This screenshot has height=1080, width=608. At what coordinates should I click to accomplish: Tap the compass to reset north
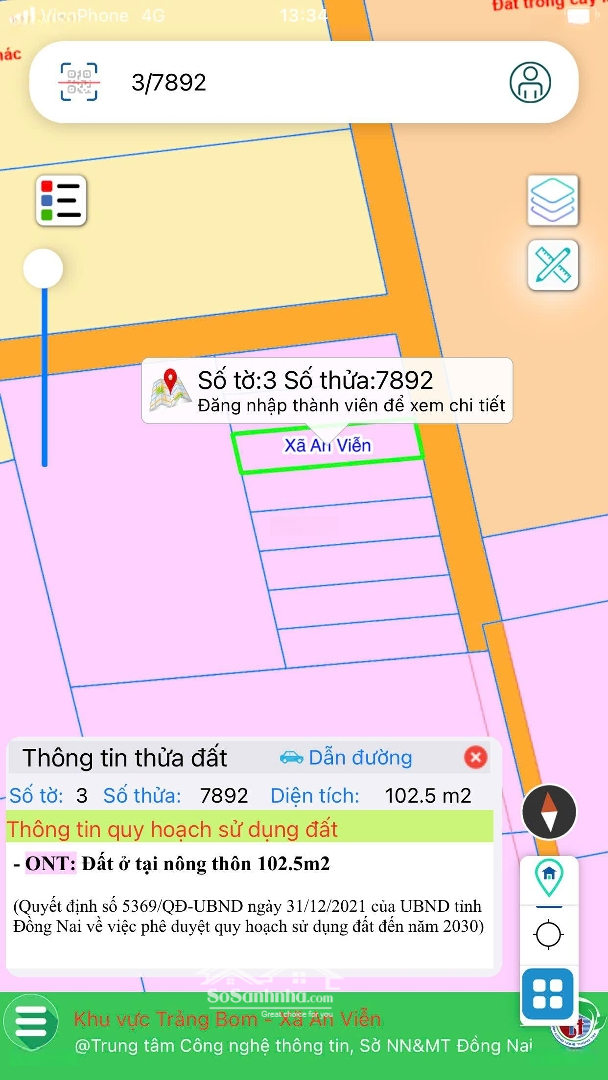point(549,812)
